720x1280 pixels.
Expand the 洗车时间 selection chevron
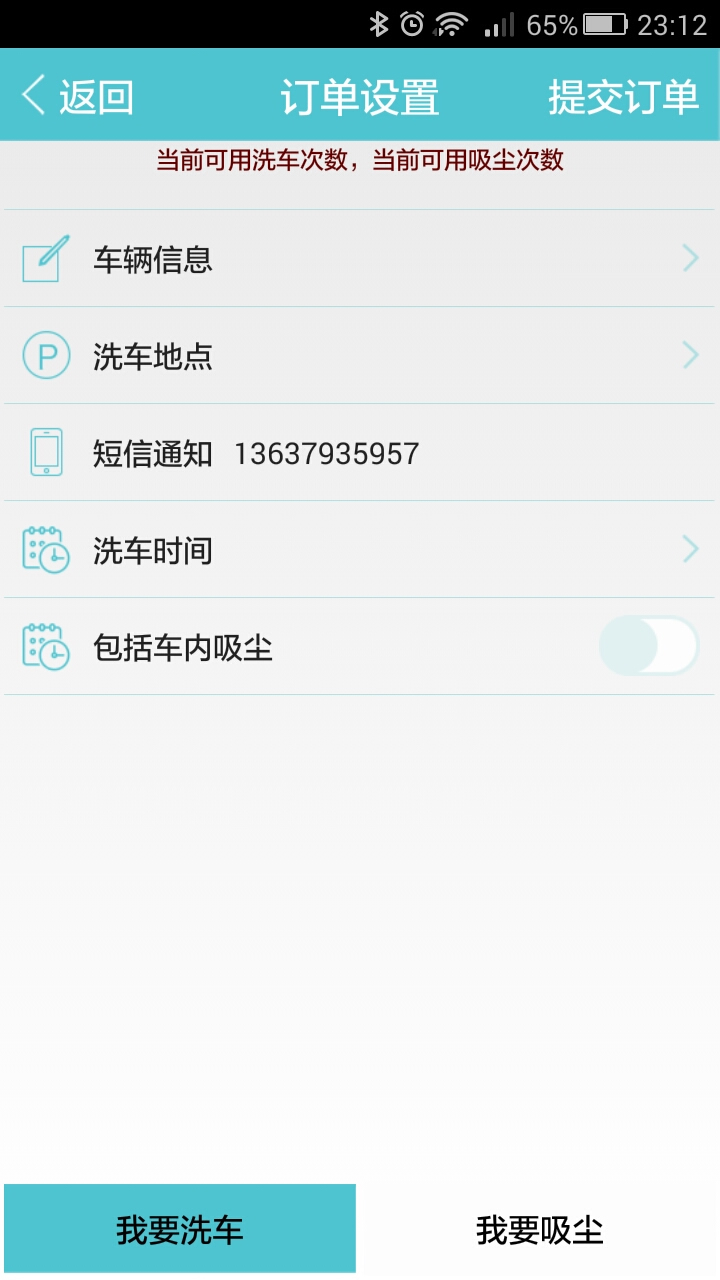[x=690, y=549]
